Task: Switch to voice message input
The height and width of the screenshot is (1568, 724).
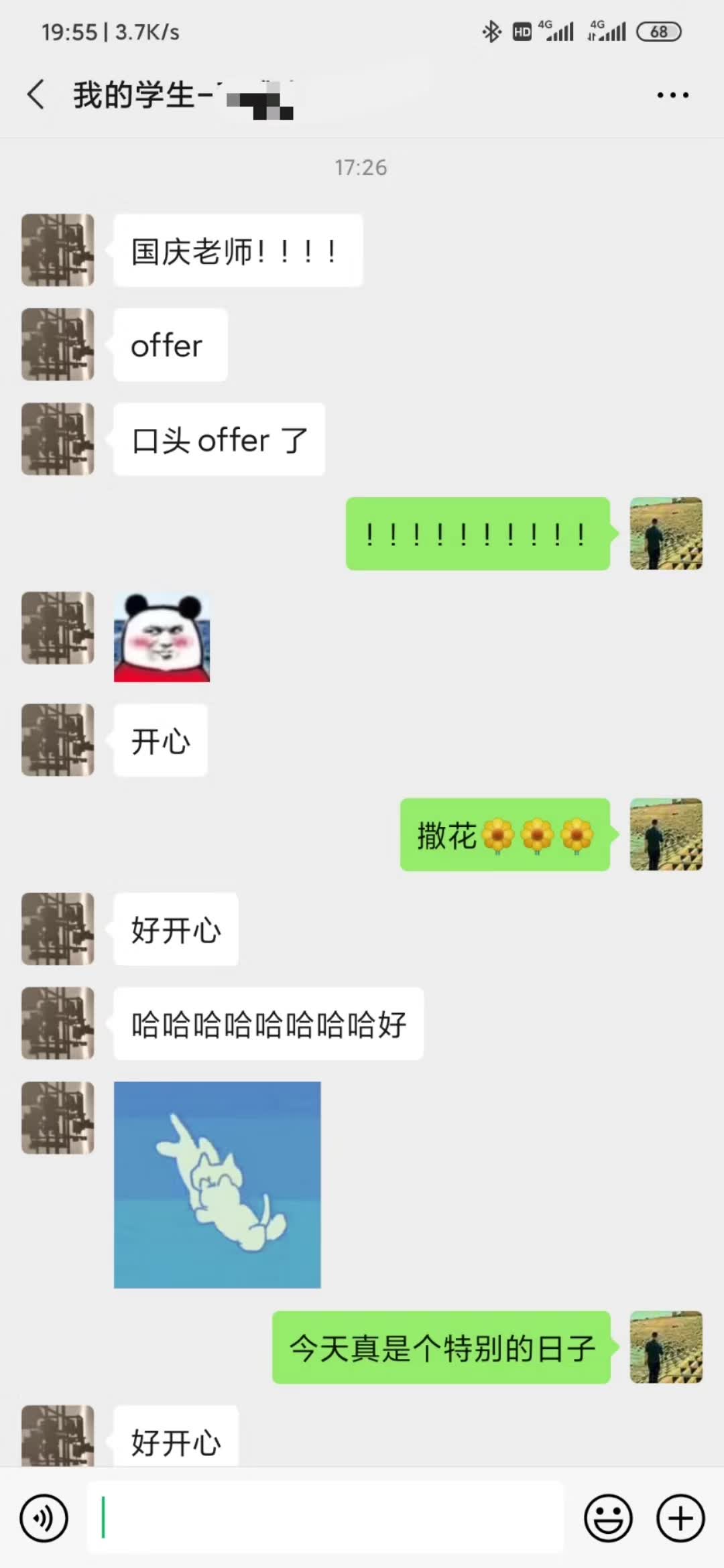Action: point(44,1518)
